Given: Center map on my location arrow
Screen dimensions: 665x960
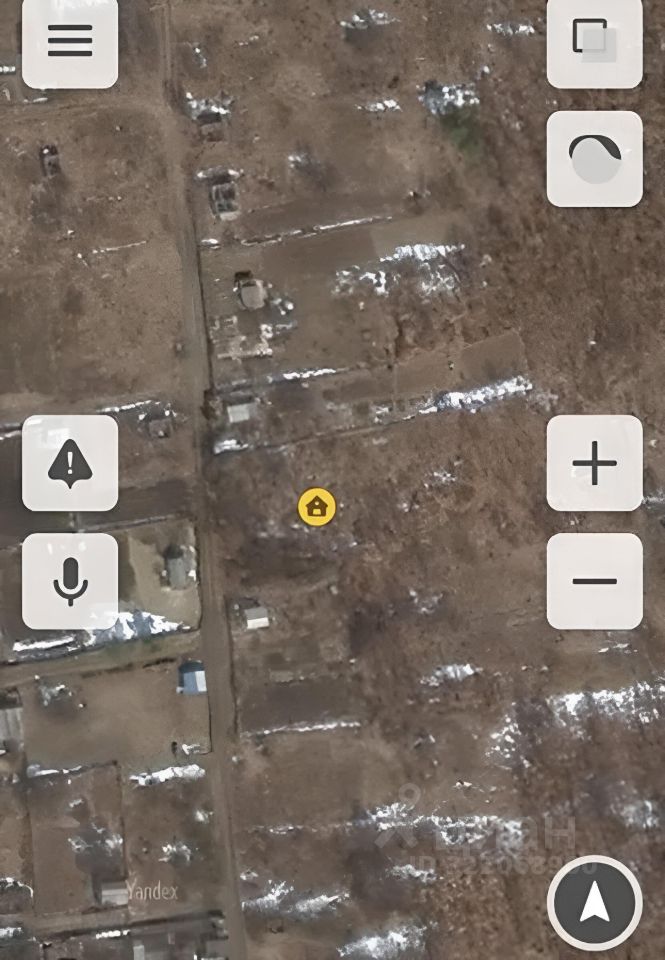Looking at the screenshot, I should coord(594,903).
